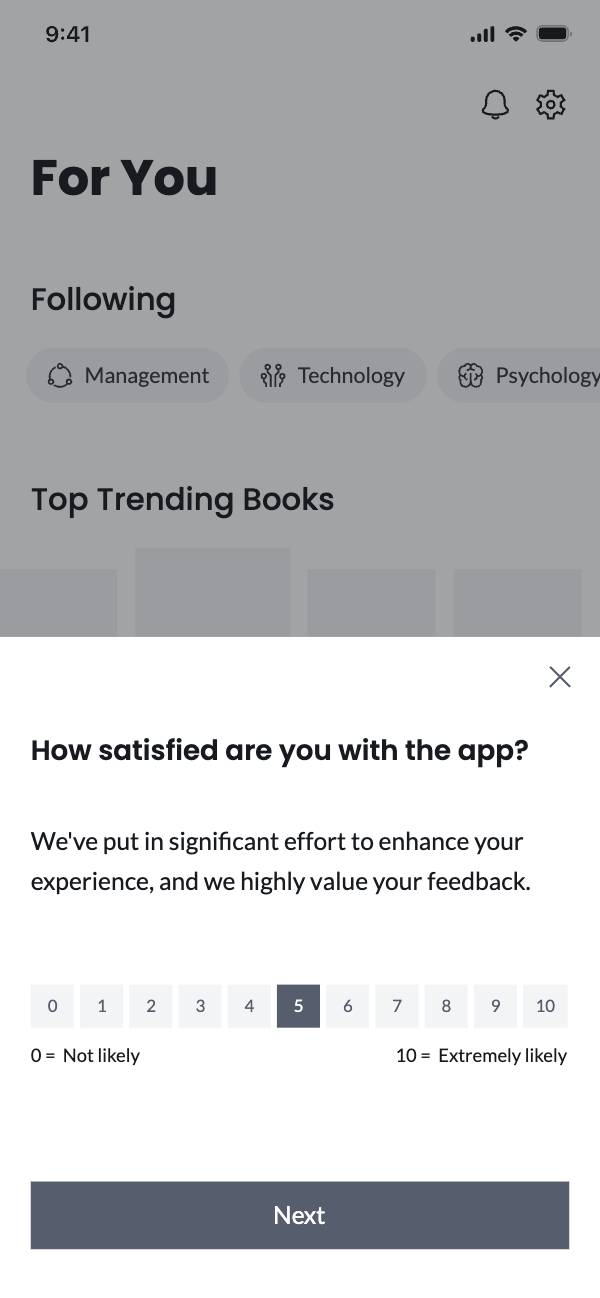Rate the app a 6
Viewport: 600px width, 1298px height.
[347, 1006]
